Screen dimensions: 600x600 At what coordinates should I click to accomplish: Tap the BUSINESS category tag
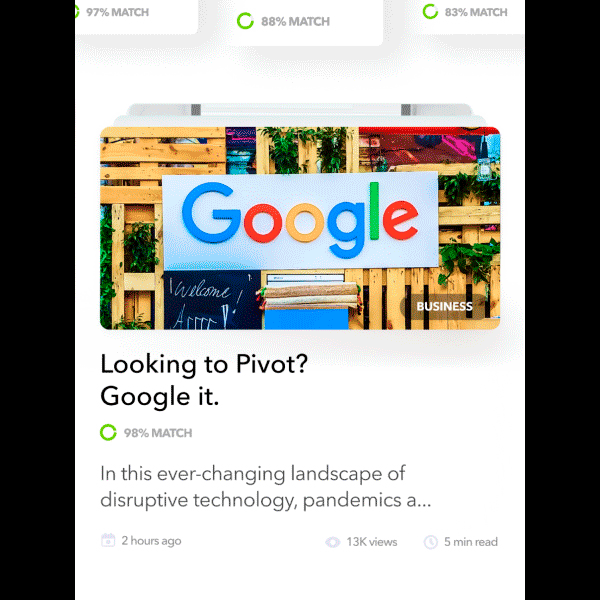click(x=444, y=307)
